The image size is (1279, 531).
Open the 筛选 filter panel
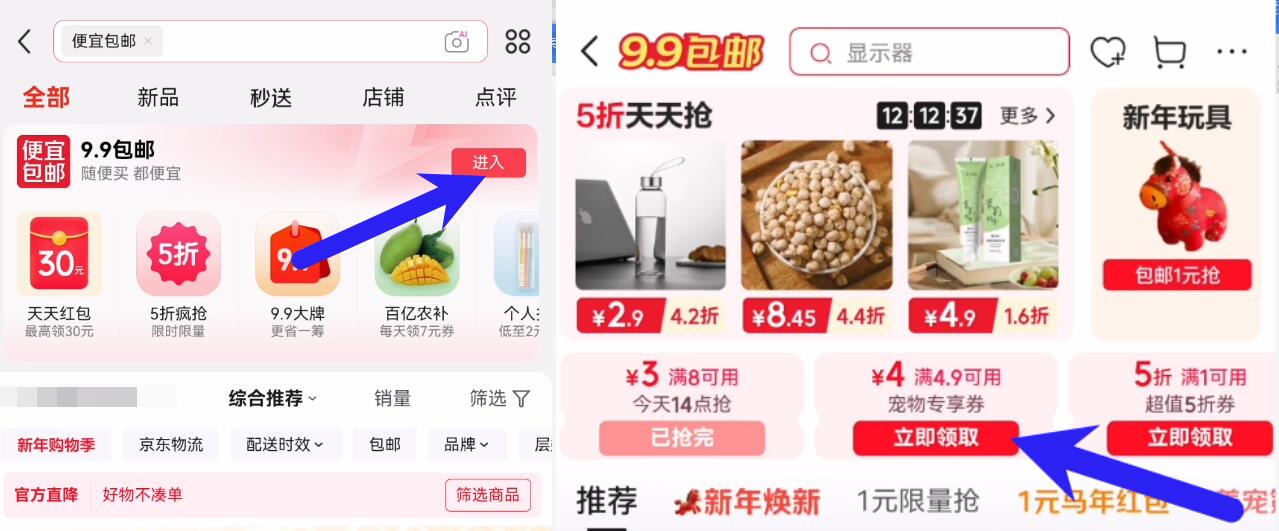coord(500,398)
